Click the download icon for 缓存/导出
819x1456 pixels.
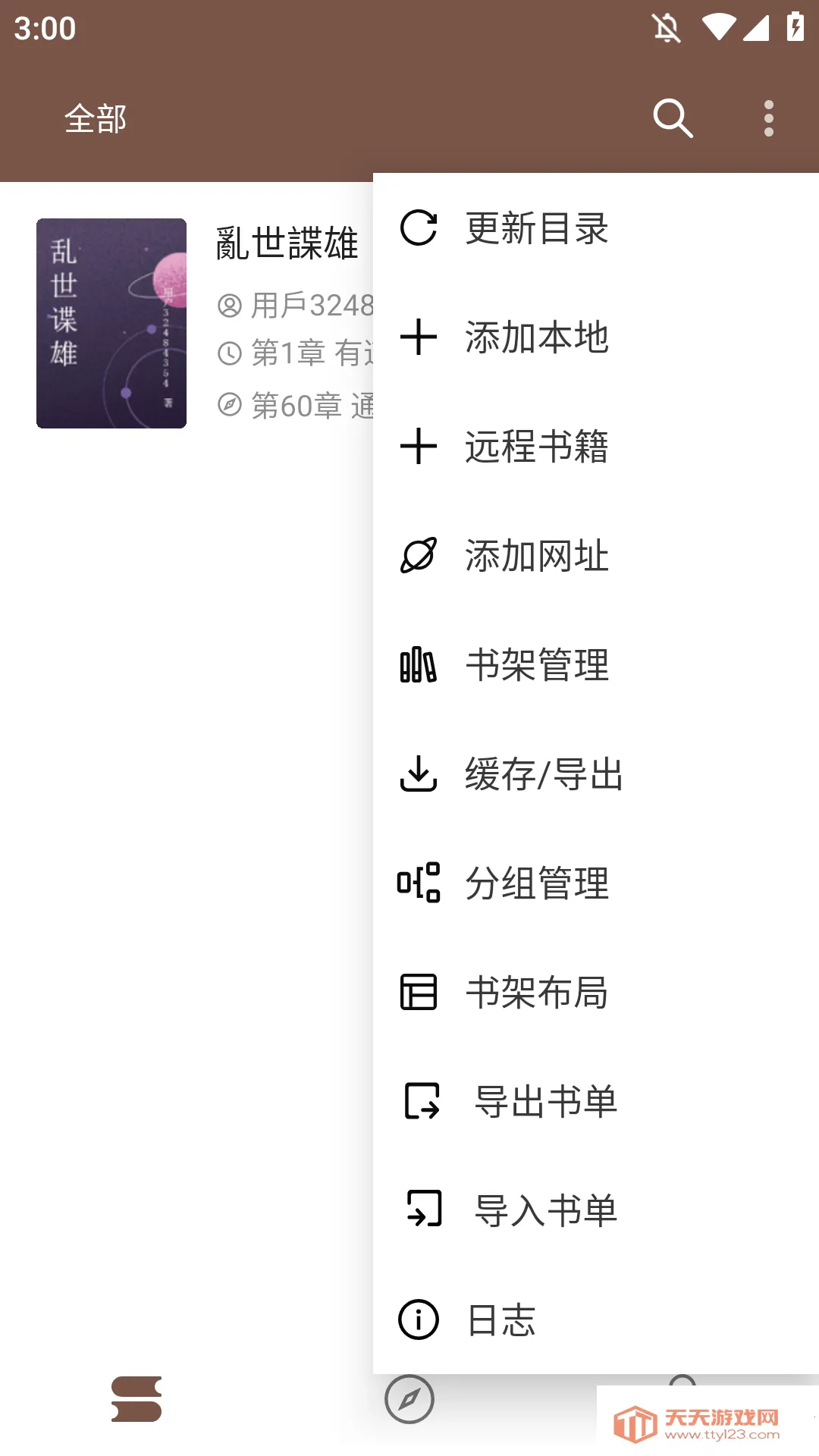point(418,776)
